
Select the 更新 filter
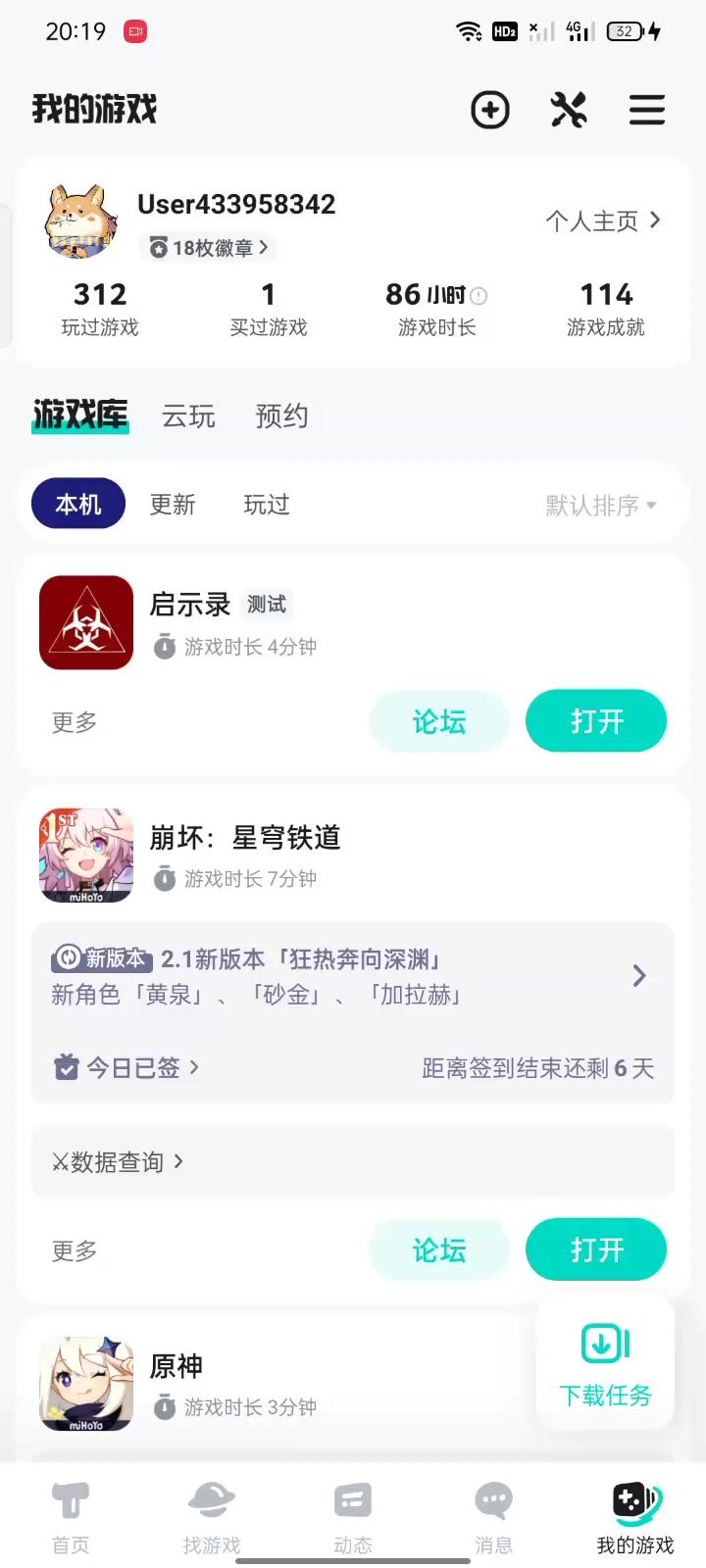(173, 505)
